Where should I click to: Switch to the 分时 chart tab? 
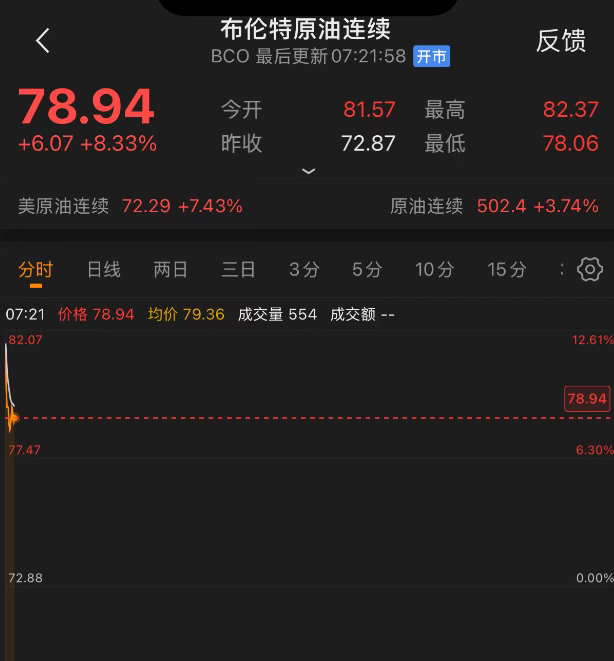click(x=36, y=269)
